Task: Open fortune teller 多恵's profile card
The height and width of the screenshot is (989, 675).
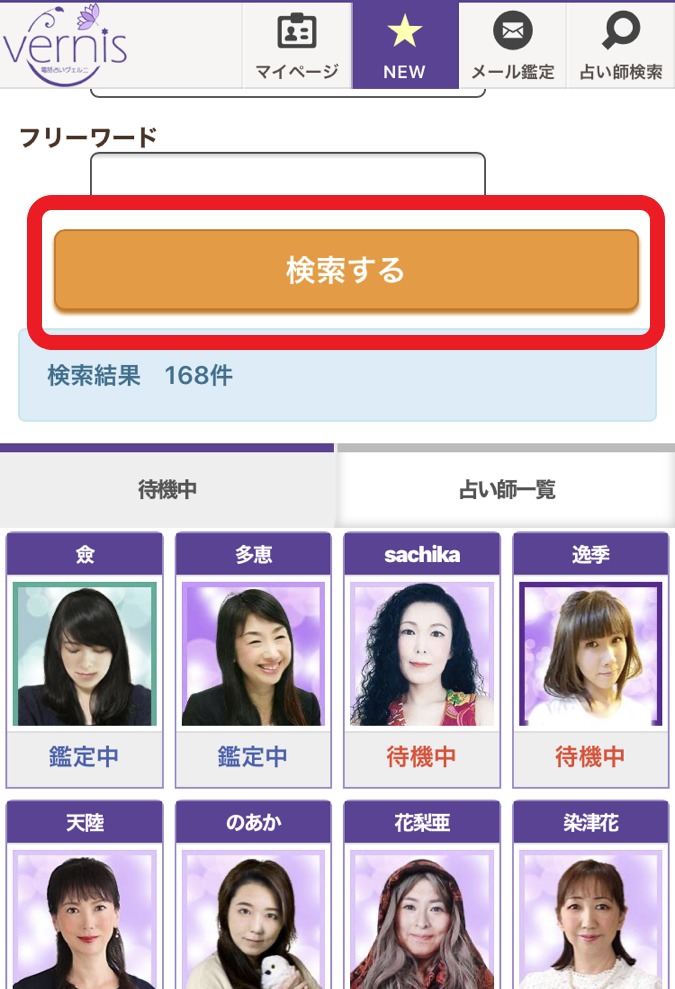Action: pos(253,657)
